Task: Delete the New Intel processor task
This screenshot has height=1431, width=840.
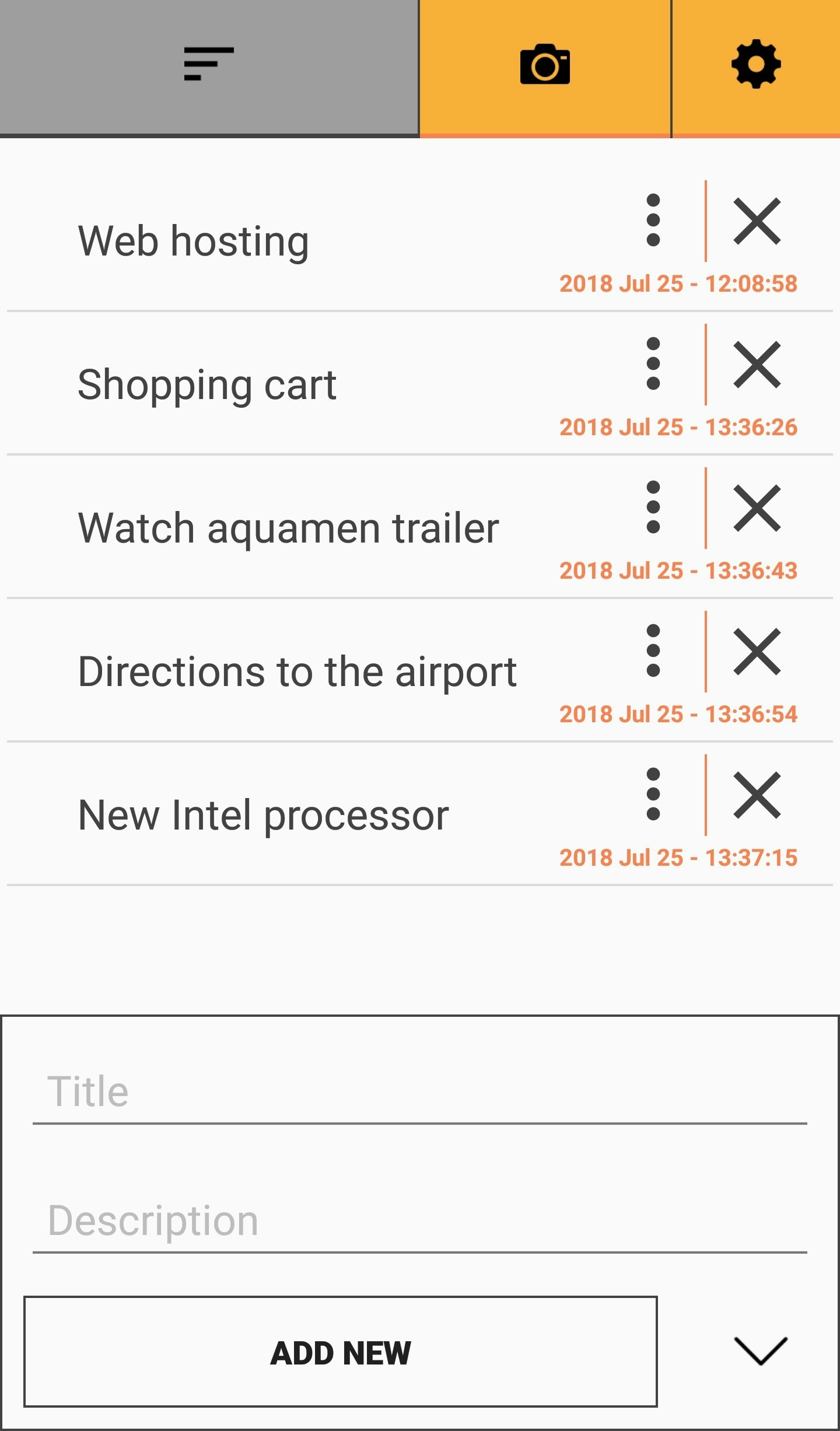Action: 757,795
